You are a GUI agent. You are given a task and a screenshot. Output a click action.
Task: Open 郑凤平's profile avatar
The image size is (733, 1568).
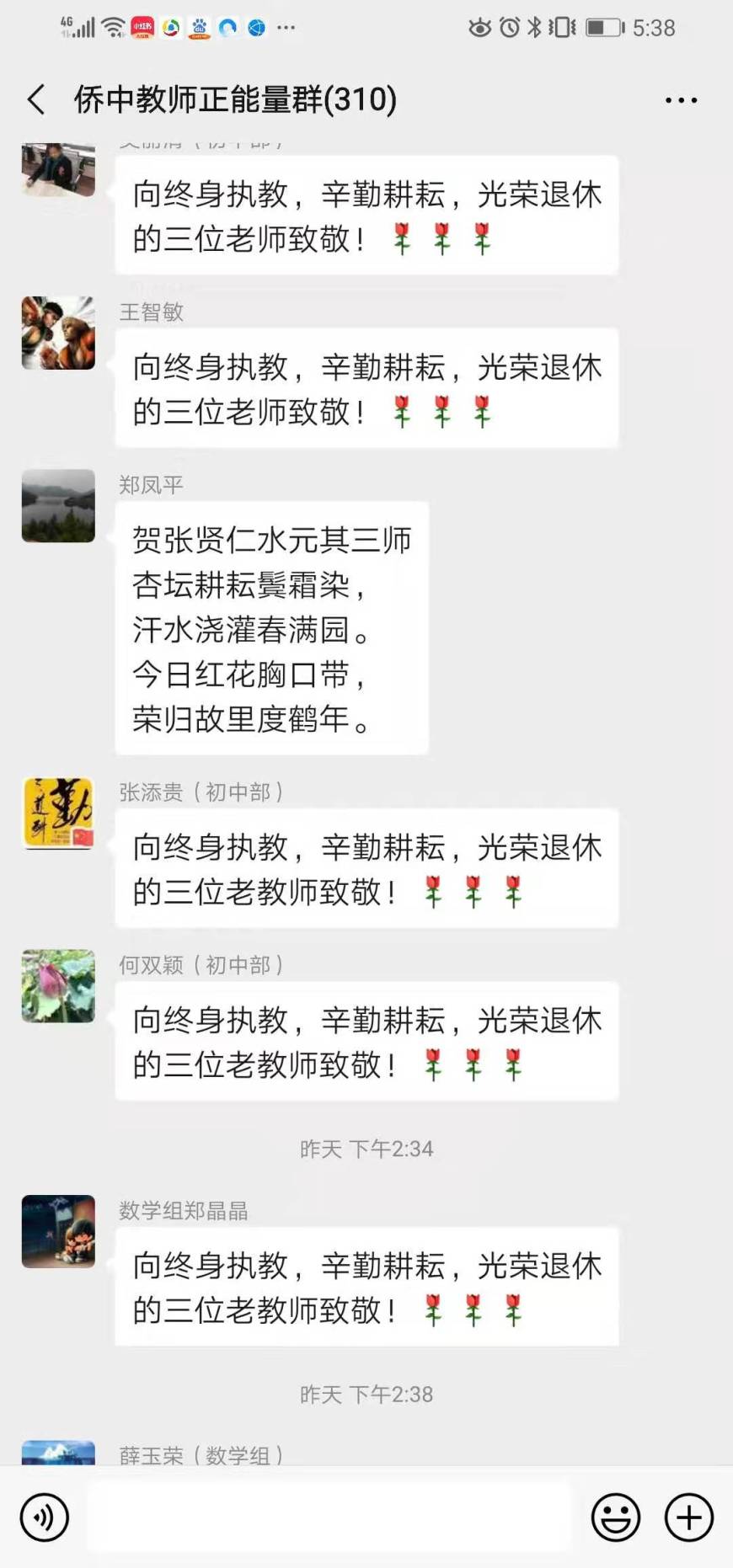coord(58,505)
